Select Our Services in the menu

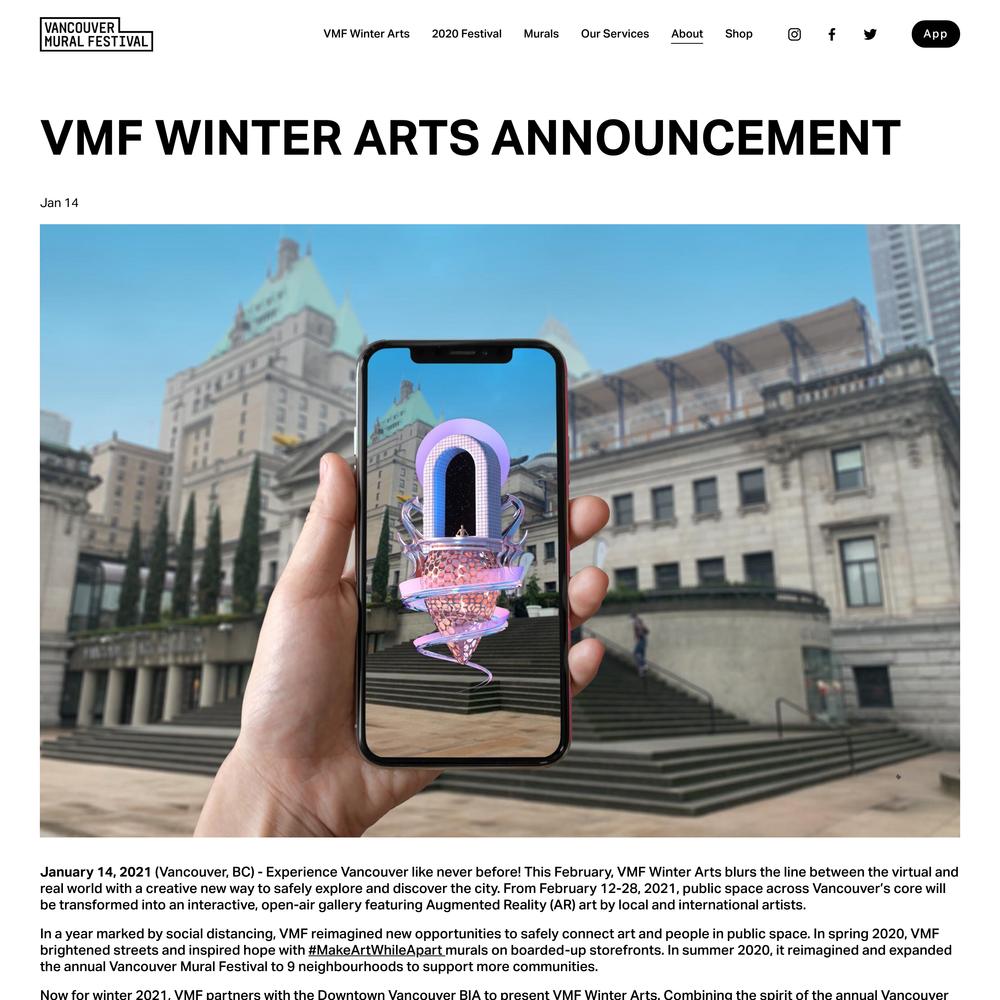614,34
